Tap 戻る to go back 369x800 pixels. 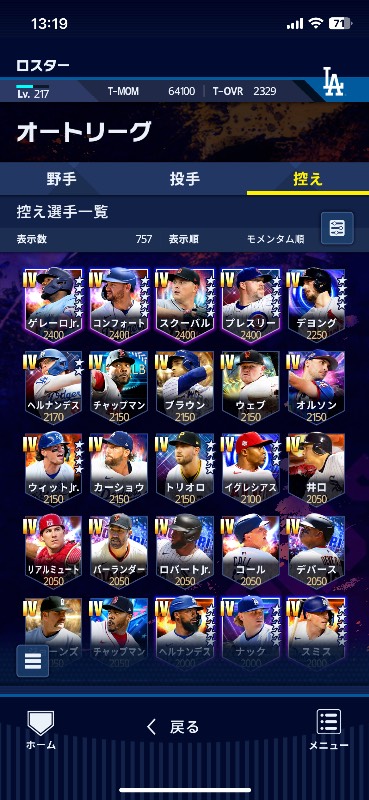click(173, 727)
